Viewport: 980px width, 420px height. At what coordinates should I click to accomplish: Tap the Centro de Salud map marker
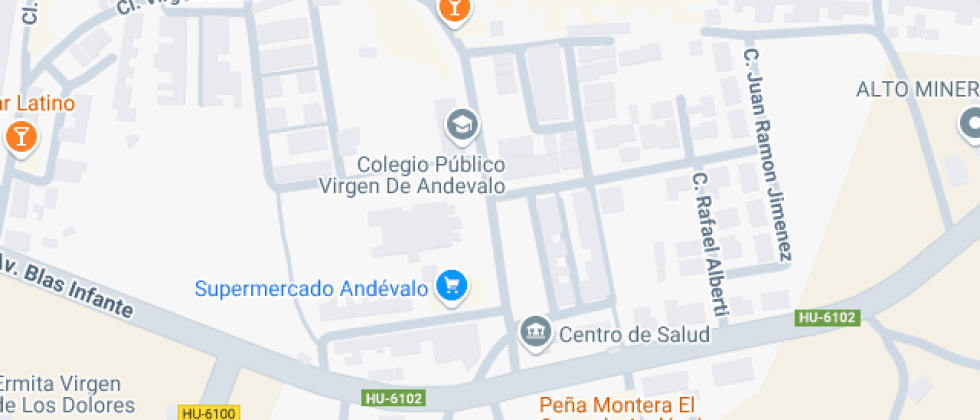pos(537,332)
